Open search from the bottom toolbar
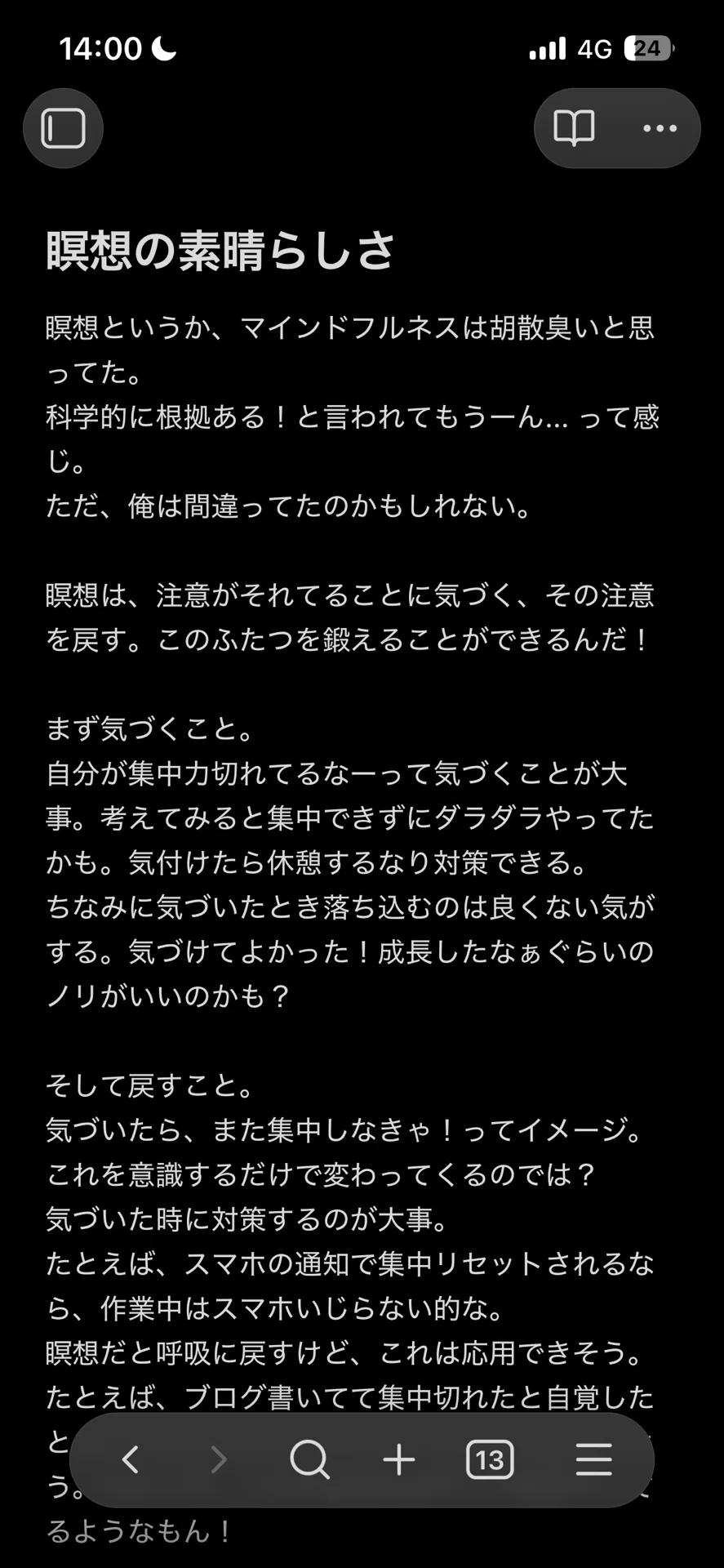Viewport: 724px width, 1568px height. (x=309, y=1459)
